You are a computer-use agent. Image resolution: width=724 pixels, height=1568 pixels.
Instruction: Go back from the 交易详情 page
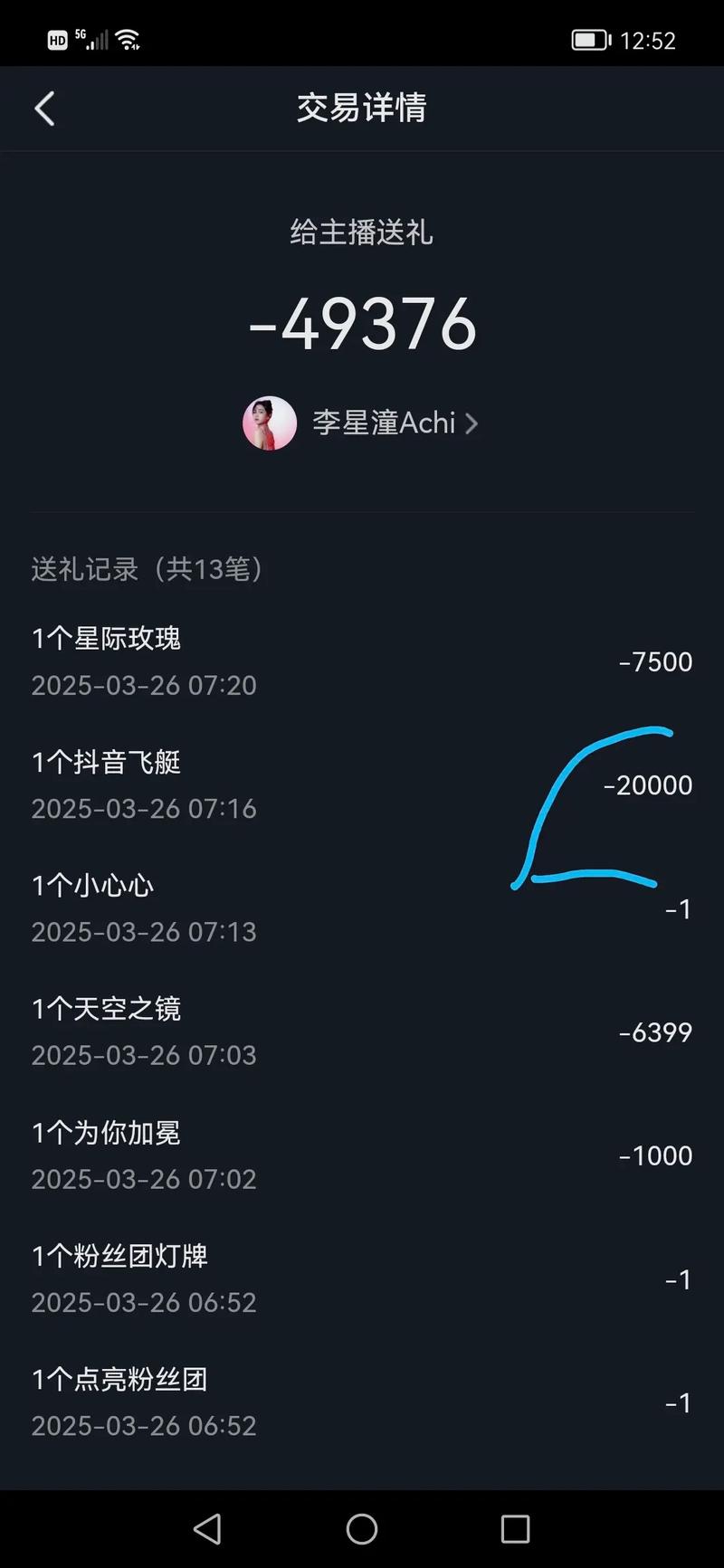click(x=45, y=109)
